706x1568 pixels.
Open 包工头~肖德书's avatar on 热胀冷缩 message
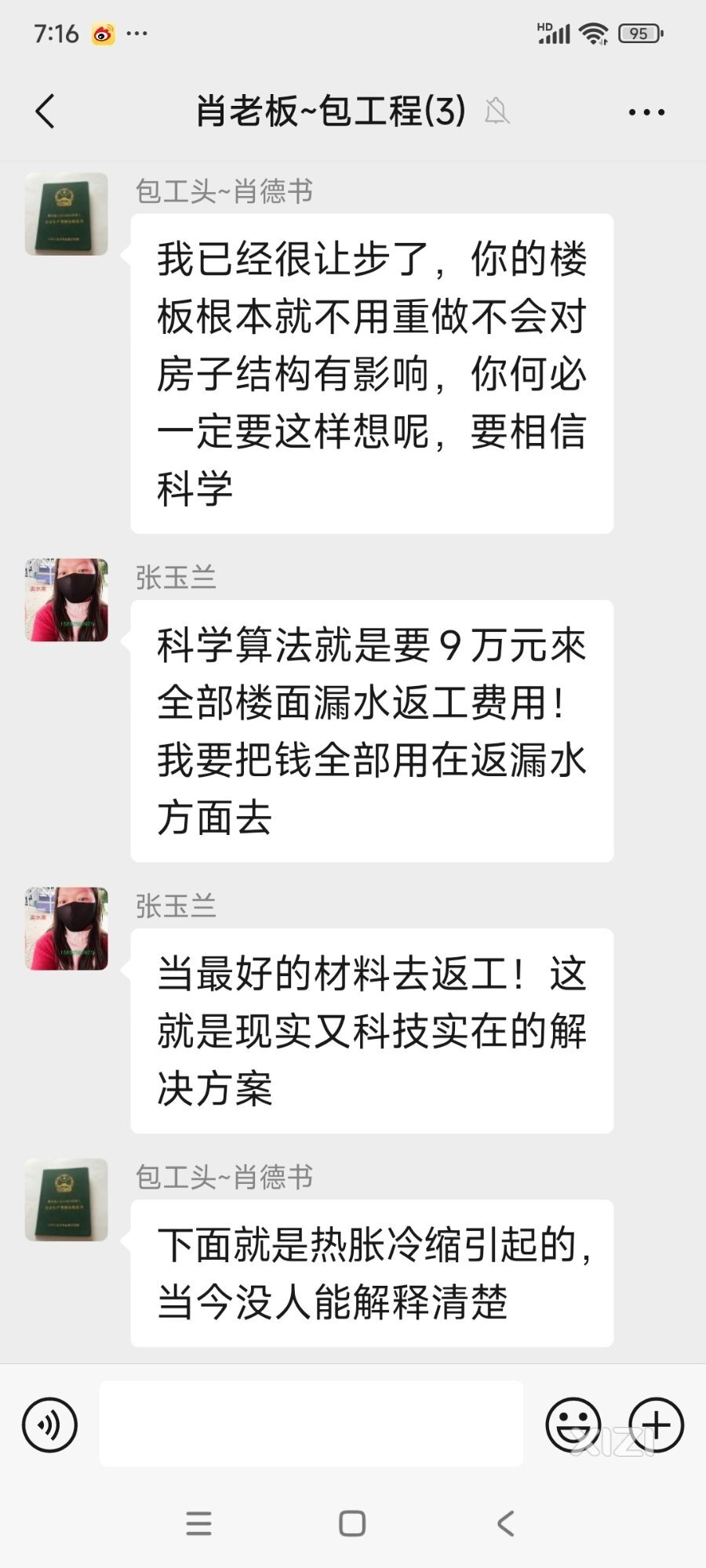67,1200
